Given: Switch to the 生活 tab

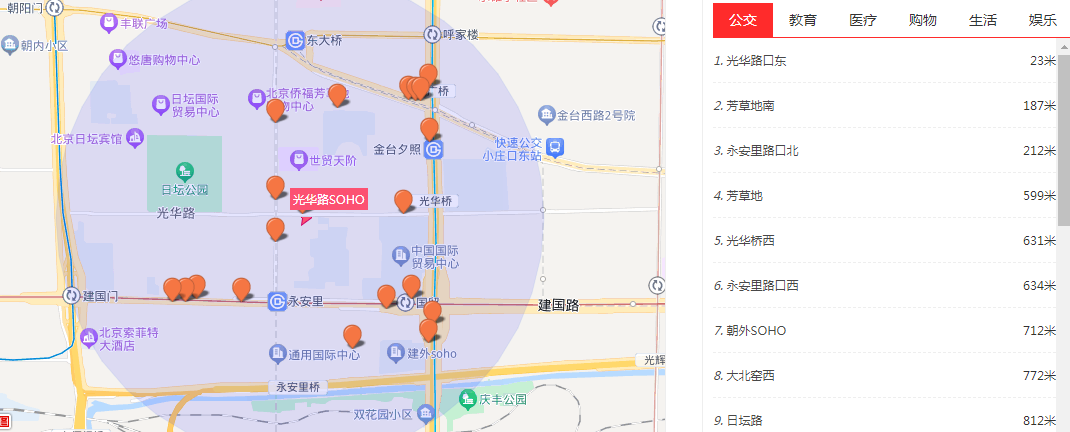Looking at the screenshot, I should pyautogui.click(x=982, y=20).
